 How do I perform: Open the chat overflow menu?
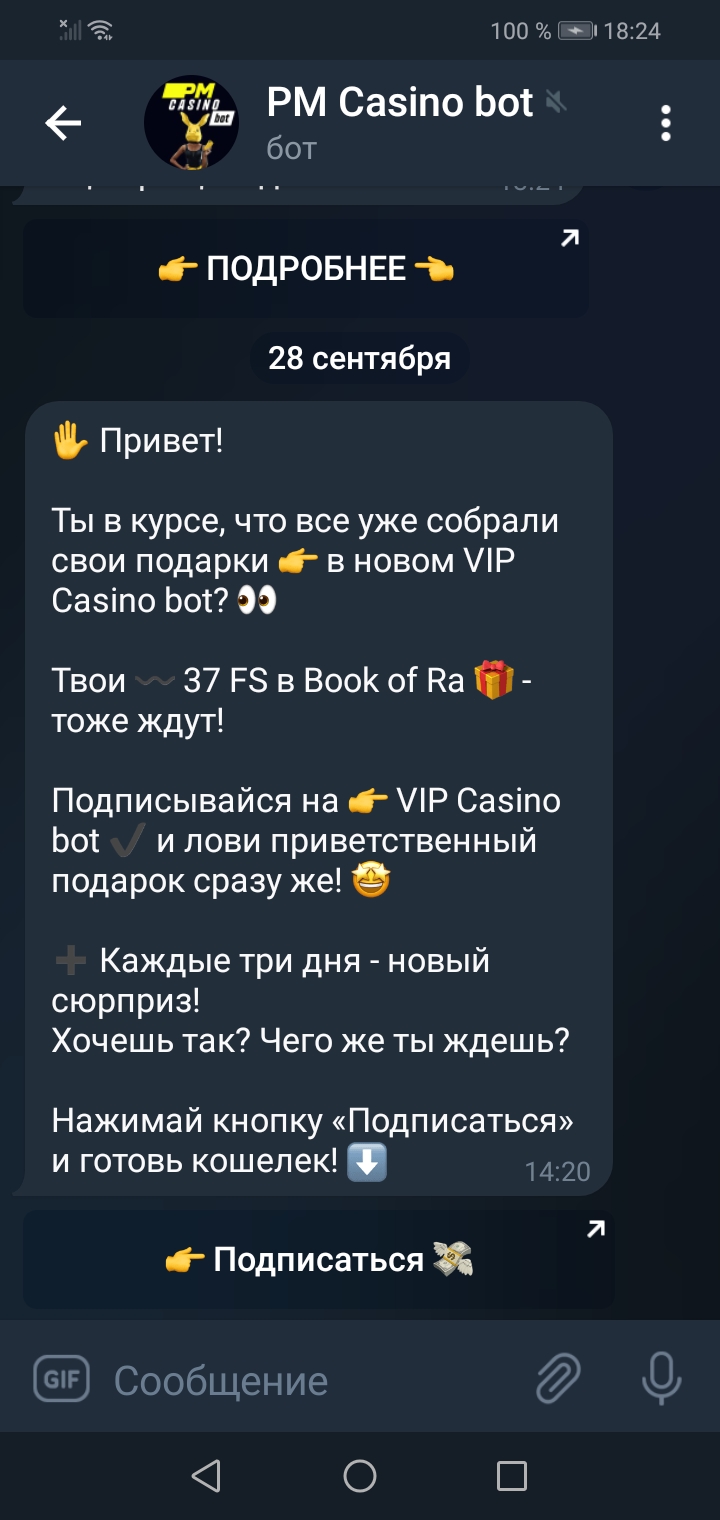[666, 124]
